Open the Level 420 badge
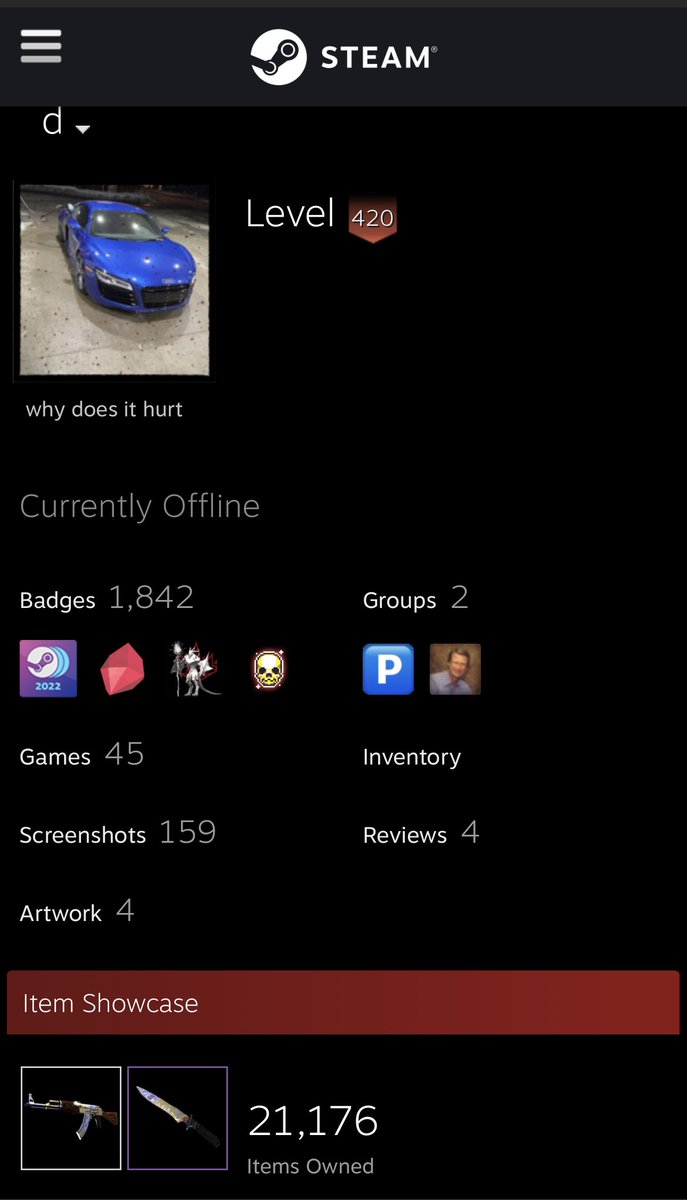The image size is (687, 1200). point(372,217)
